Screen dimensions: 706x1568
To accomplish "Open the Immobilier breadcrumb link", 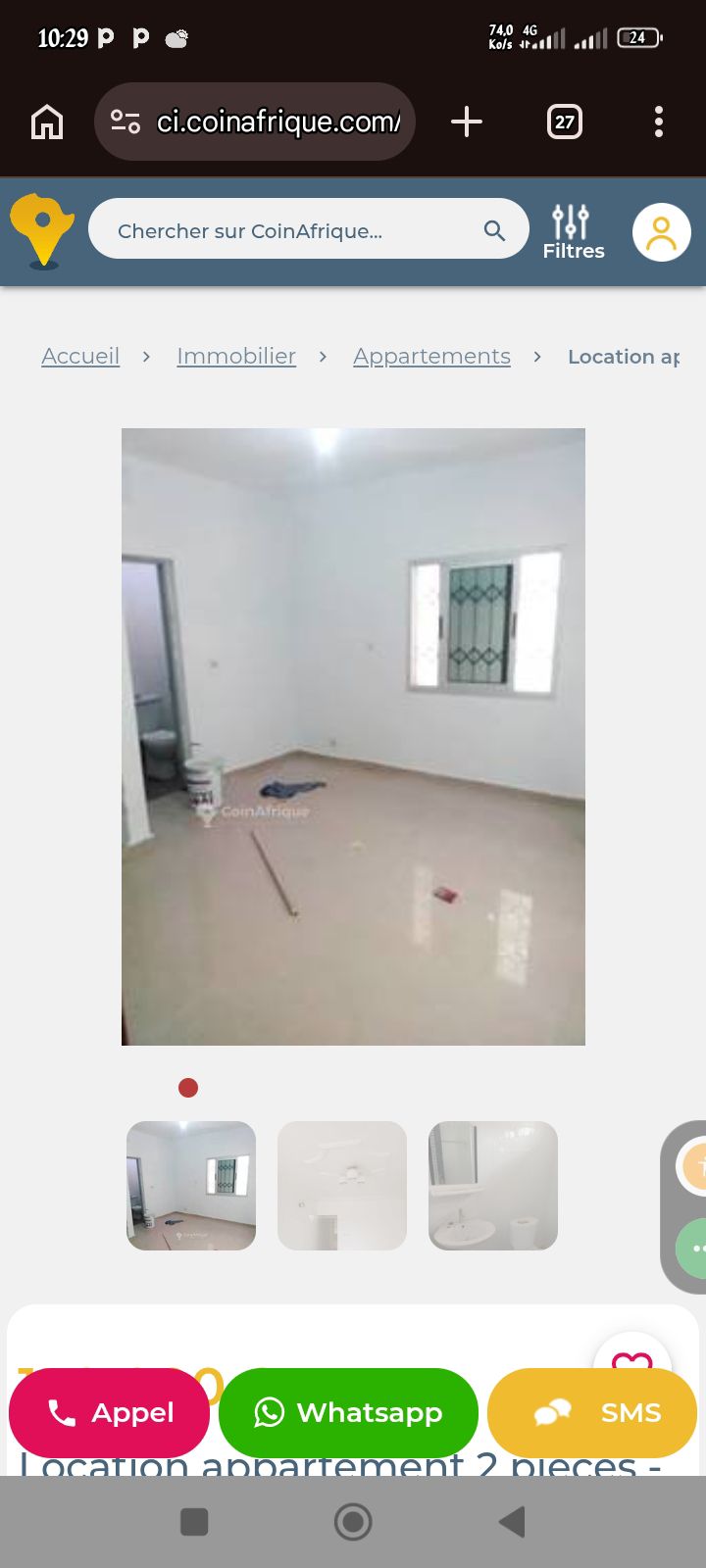I will tap(235, 356).
